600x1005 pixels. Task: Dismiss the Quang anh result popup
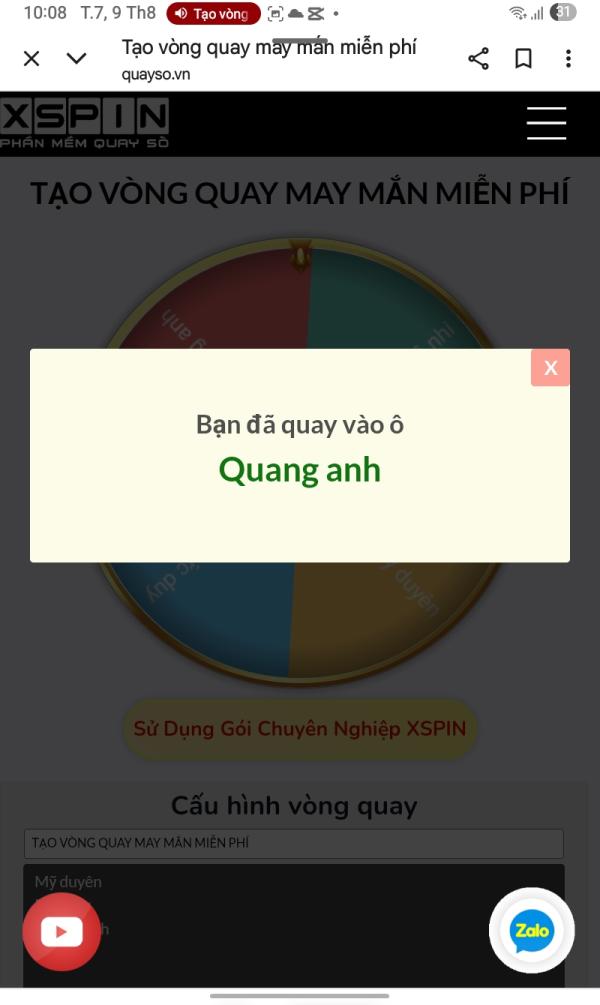[x=550, y=368]
